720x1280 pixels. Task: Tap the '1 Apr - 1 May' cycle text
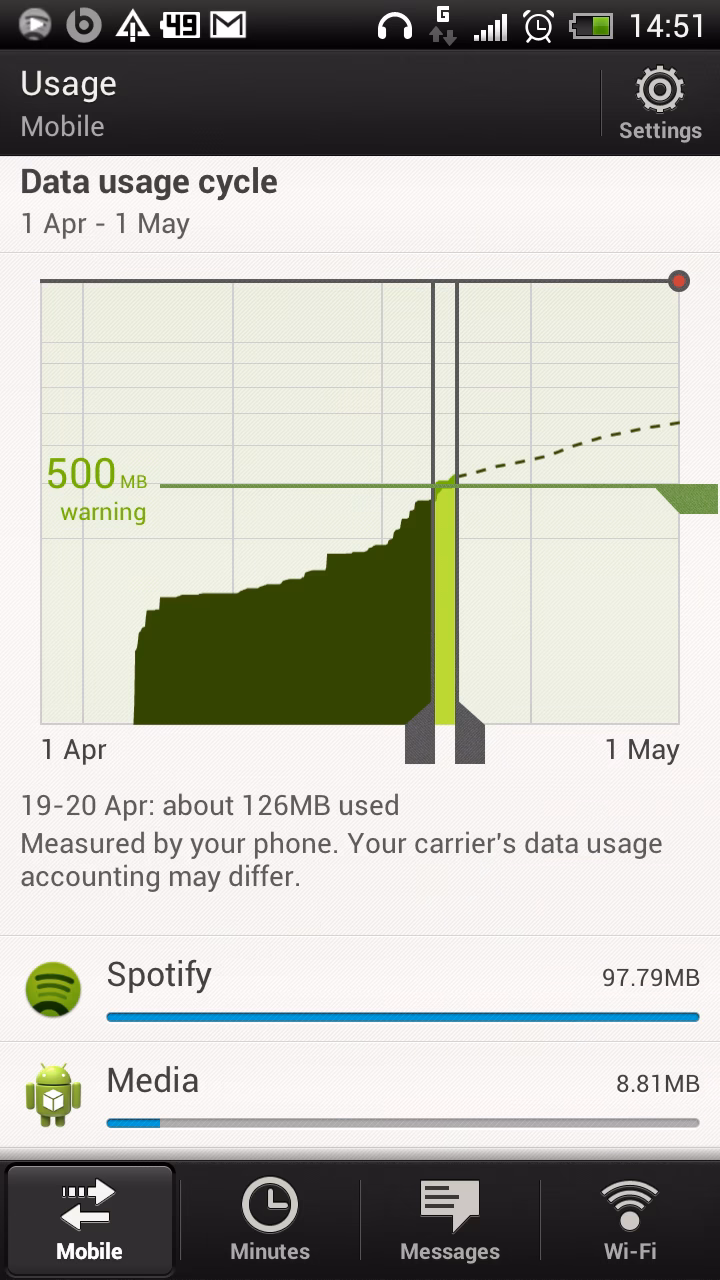[105, 224]
